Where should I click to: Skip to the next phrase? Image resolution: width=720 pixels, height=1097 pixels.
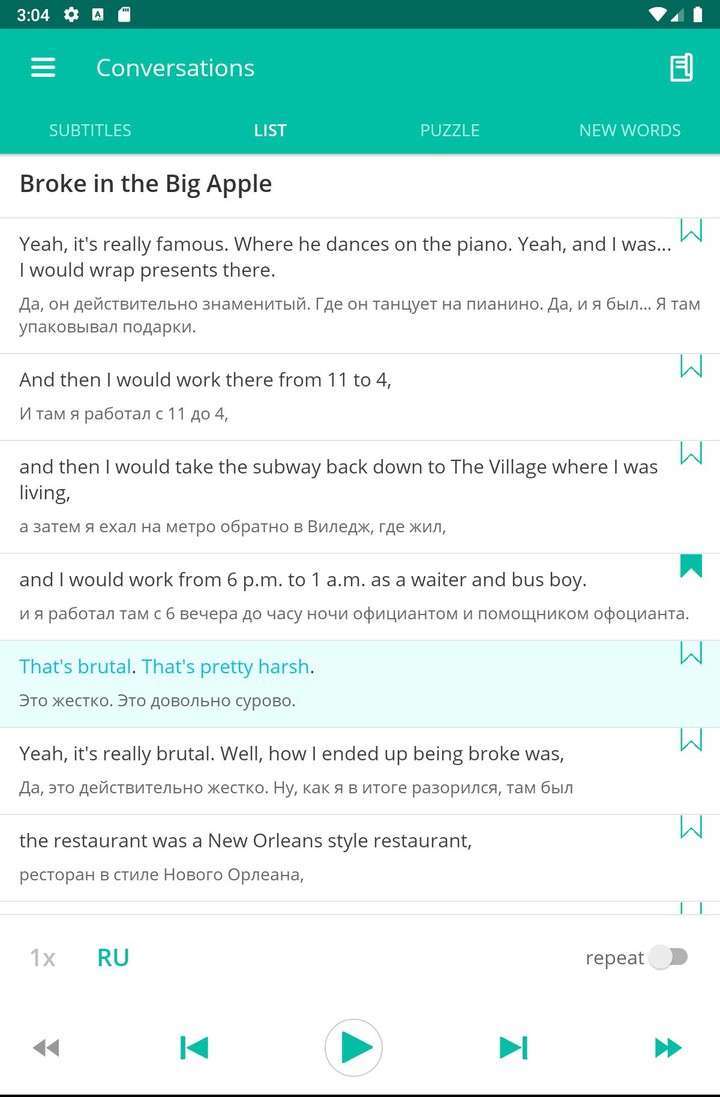point(513,1047)
